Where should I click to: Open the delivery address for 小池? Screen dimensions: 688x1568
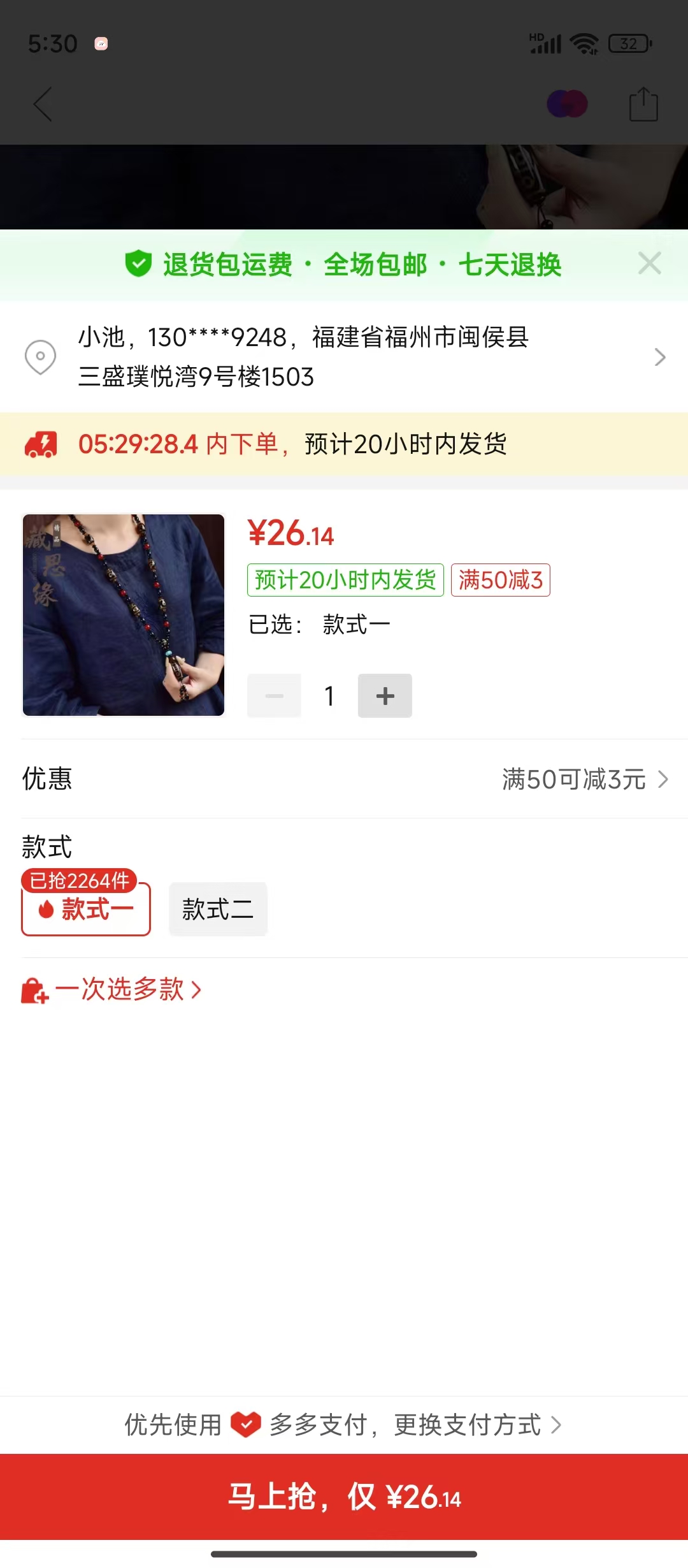344,357
